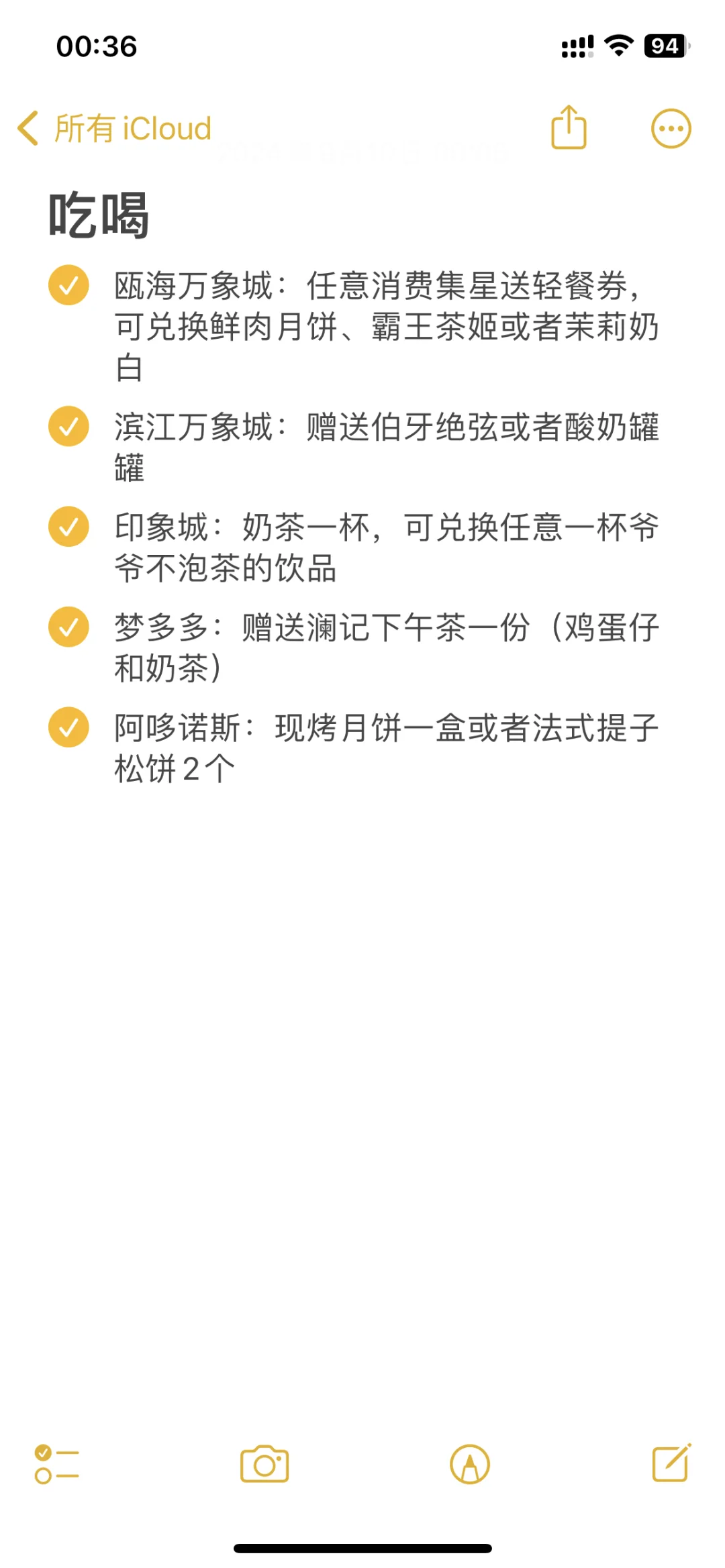Uncheck the 滨江万象城 checklist item
Screen dimensions: 725x1568
[68, 426]
